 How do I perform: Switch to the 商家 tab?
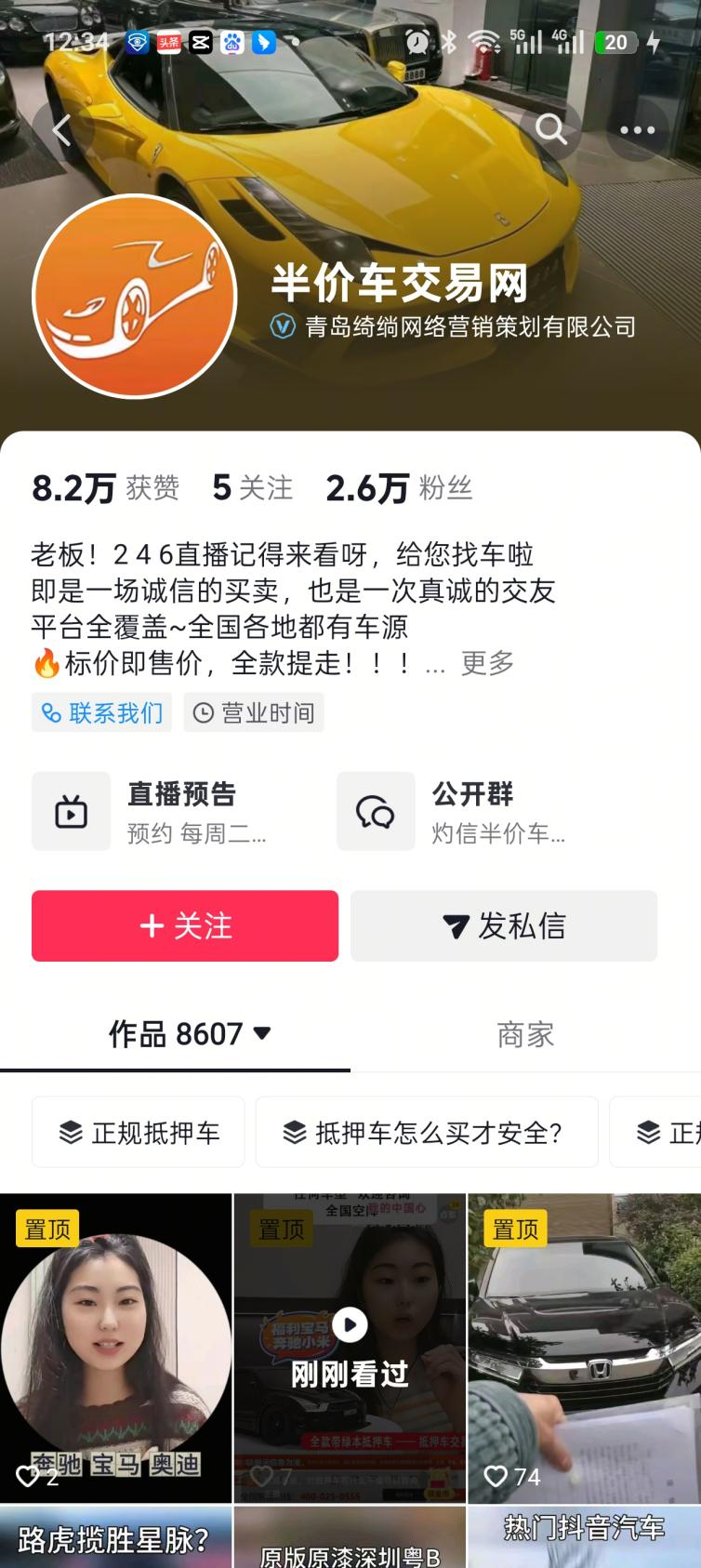click(525, 1034)
